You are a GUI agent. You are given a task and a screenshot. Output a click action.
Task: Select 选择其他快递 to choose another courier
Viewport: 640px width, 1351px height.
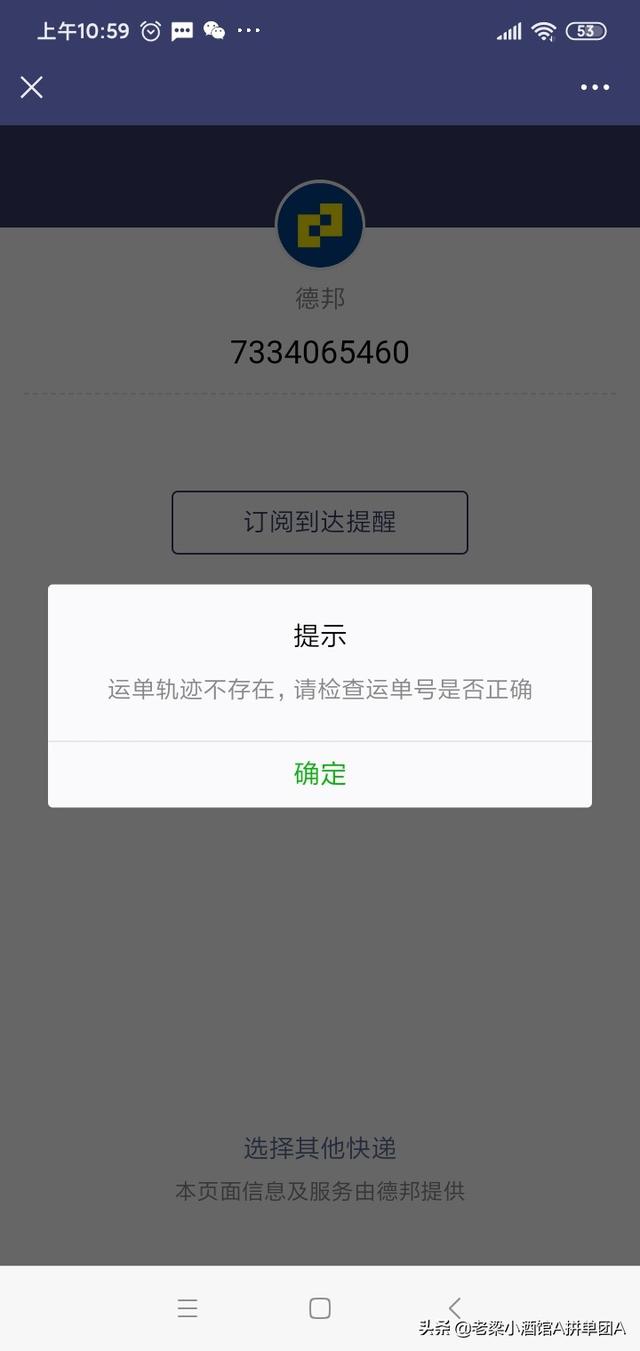click(320, 1148)
